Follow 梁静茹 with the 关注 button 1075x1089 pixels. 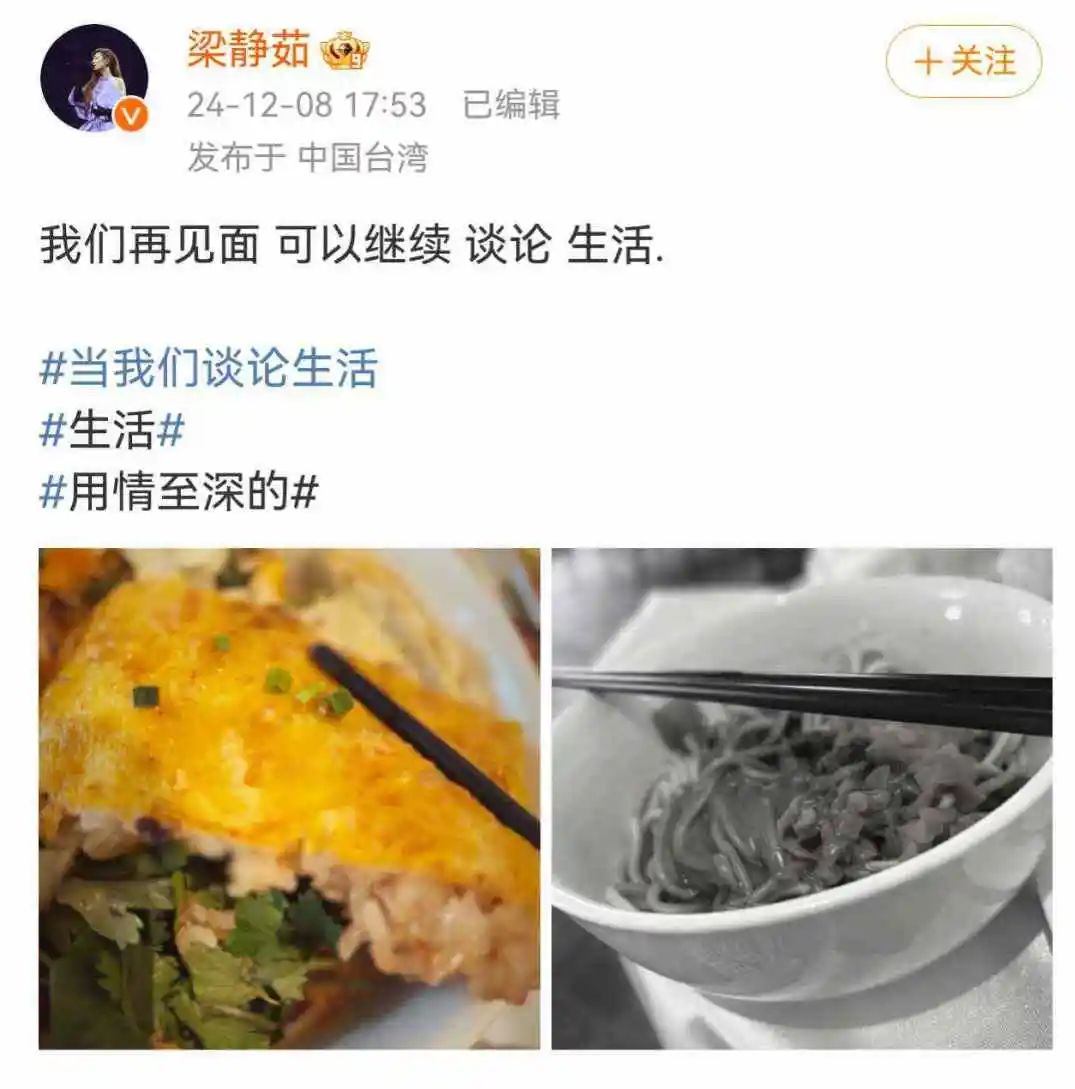coord(963,61)
